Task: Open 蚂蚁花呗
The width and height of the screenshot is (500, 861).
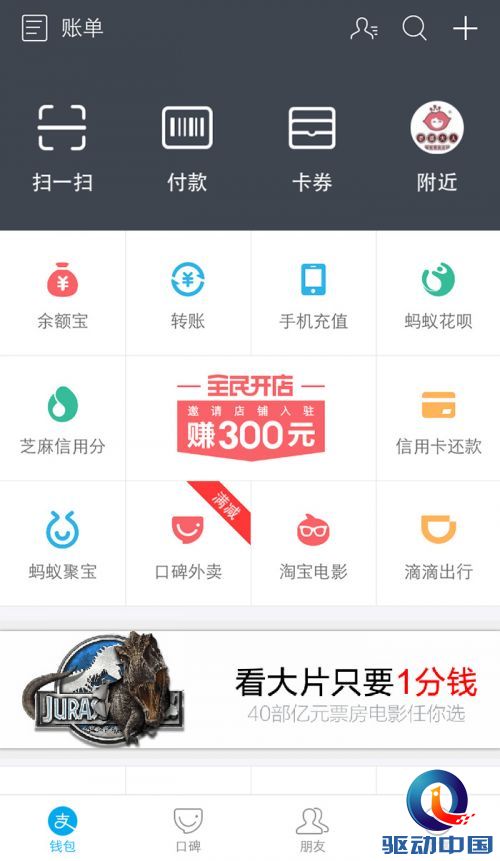Action: [438, 294]
